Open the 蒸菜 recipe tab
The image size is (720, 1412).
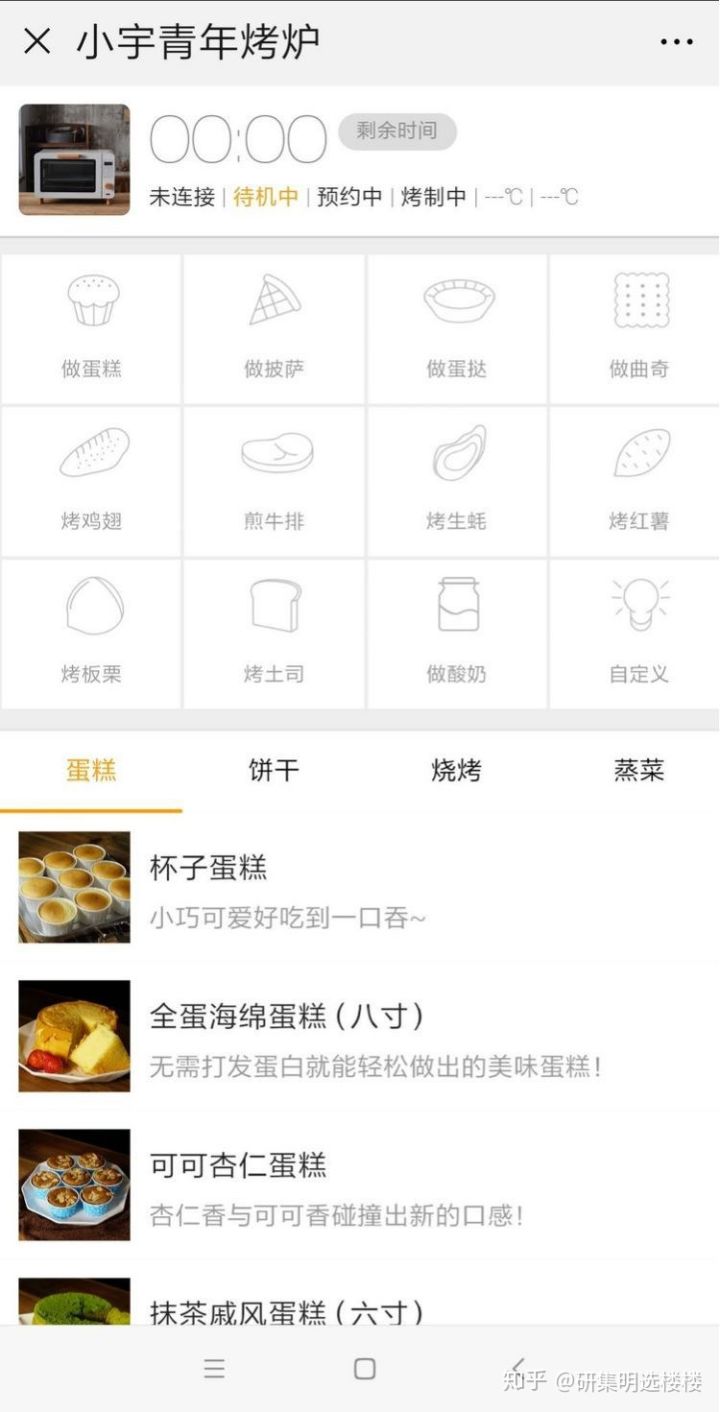[638, 770]
